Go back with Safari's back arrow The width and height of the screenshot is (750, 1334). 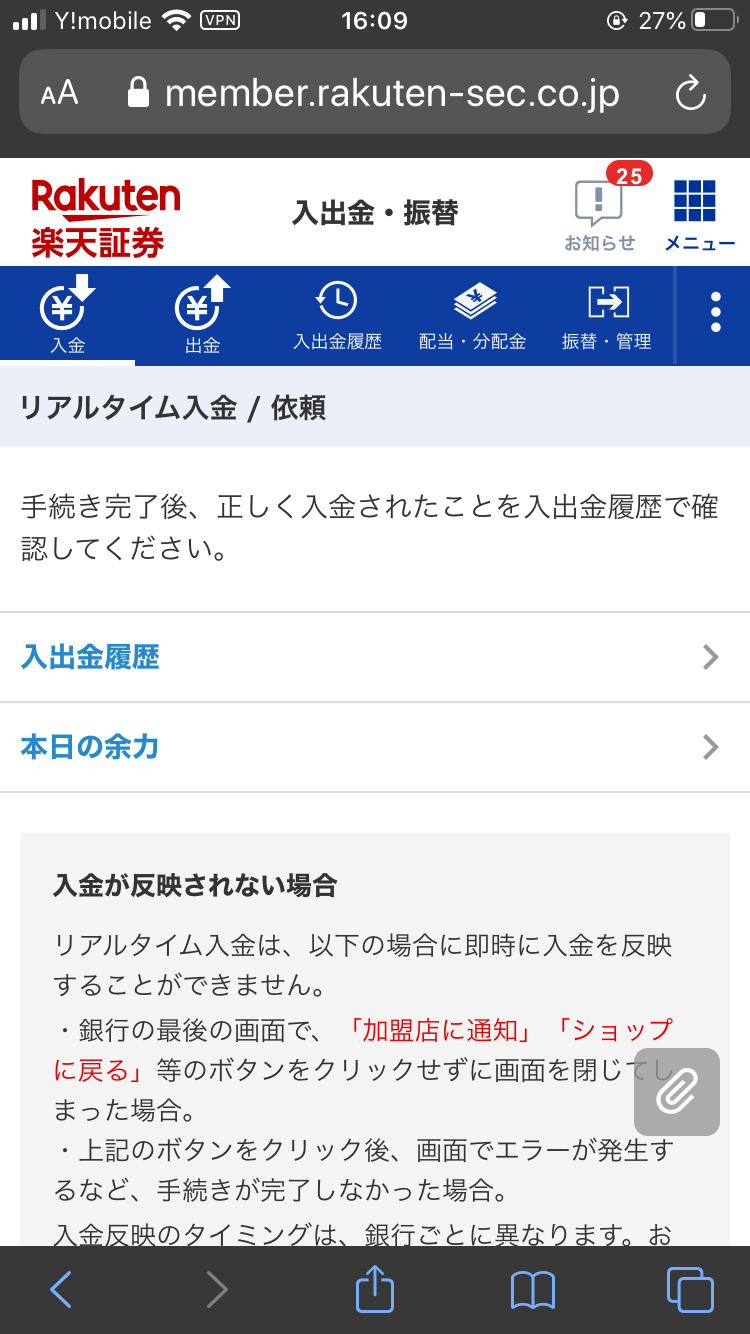point(61,1290)
